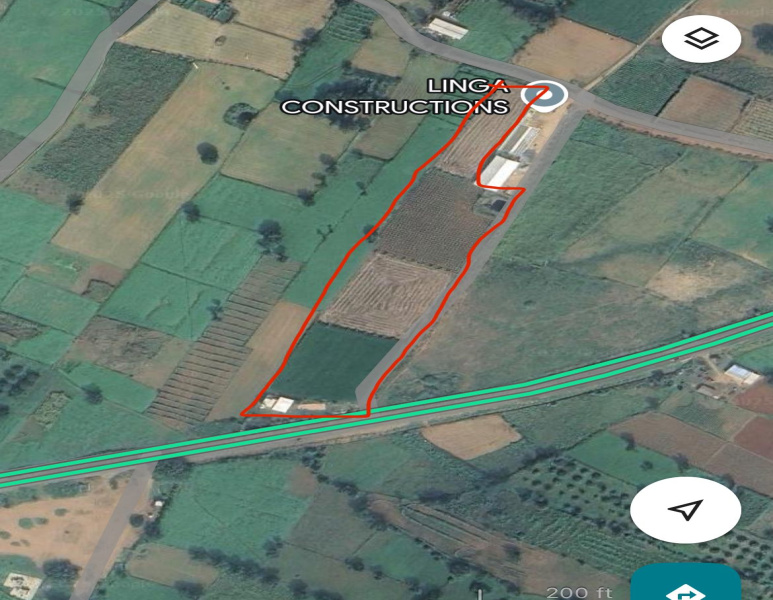Start directions with the teal button
This screenshot has height=600, width=773.
(x=686, y=587)
